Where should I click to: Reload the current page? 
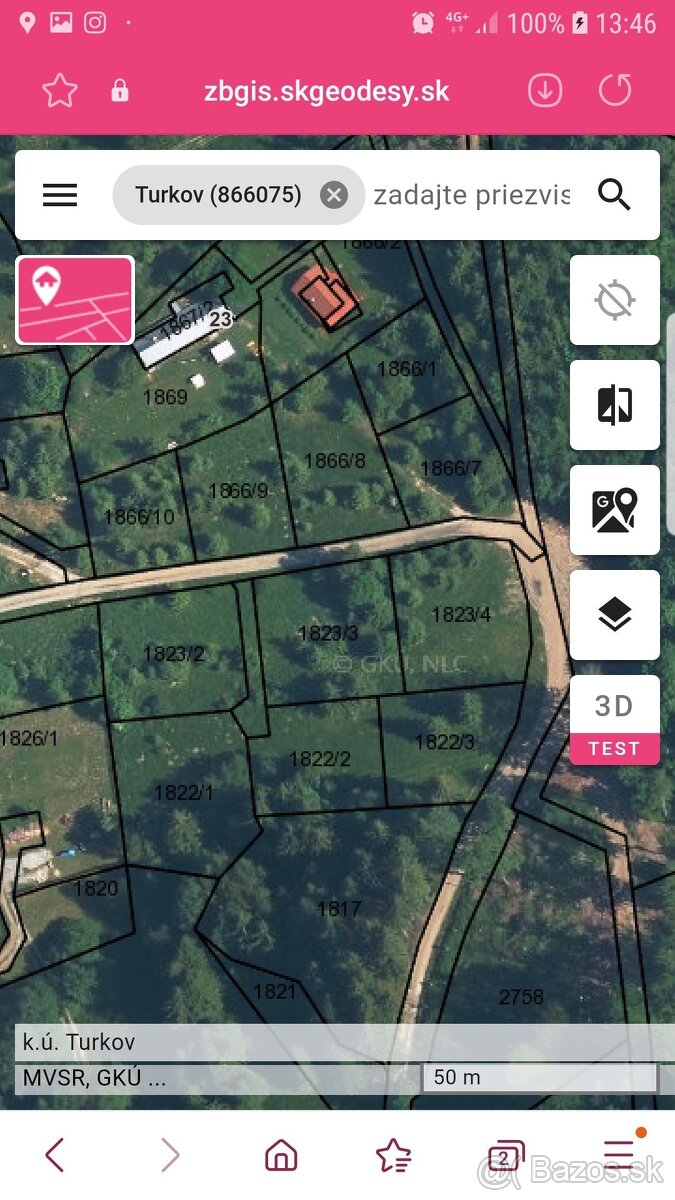[615, 91]
